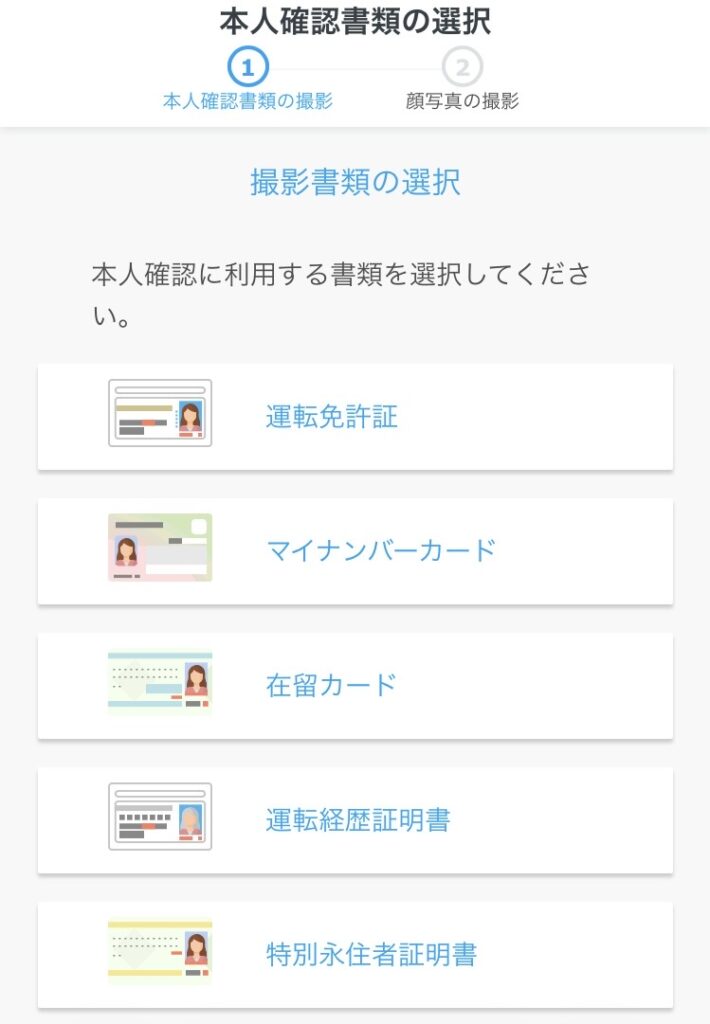Pick 在留カード for identity verification

(x=355, y=685)
